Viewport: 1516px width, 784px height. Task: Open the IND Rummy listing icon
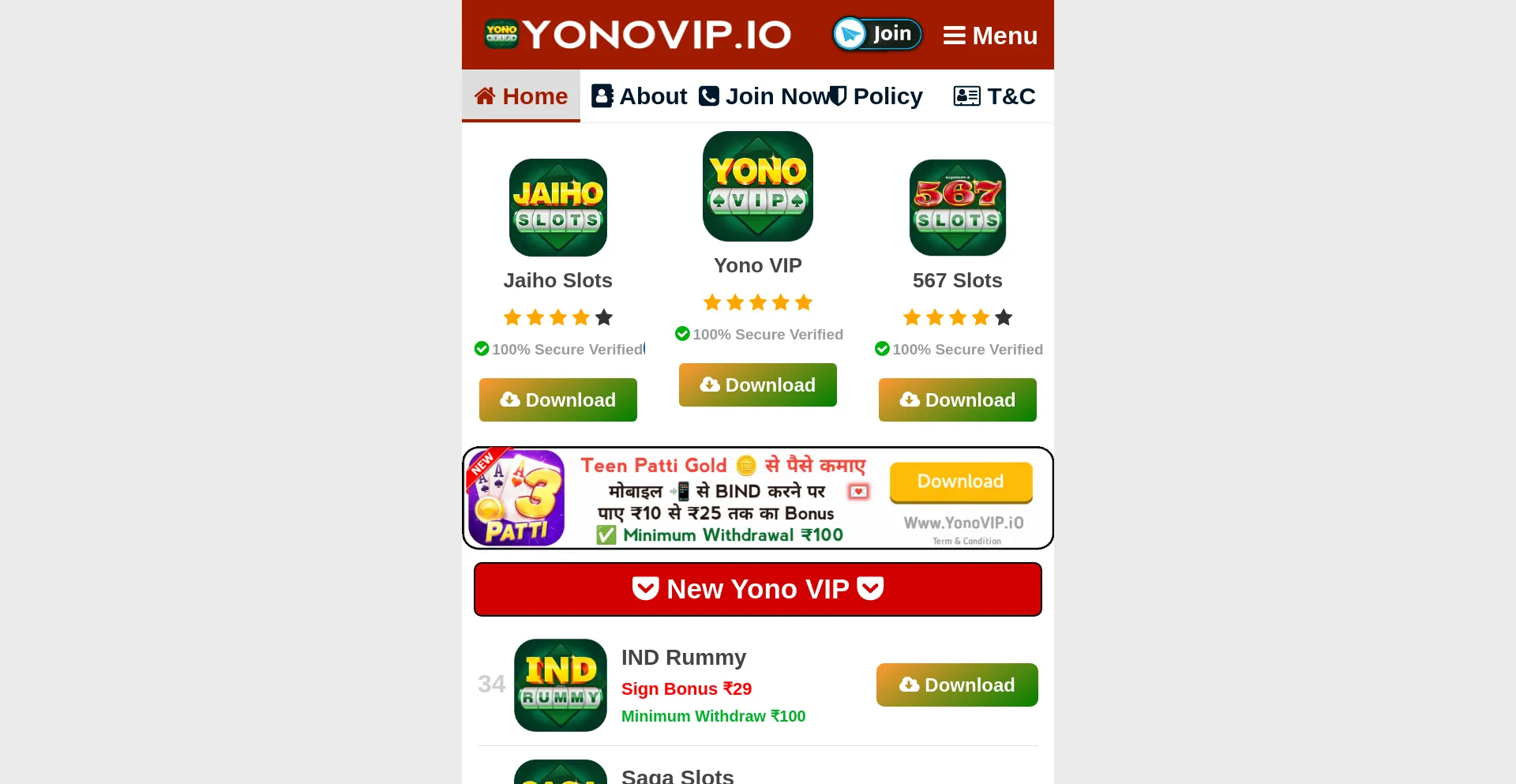(x=560, y=685)
